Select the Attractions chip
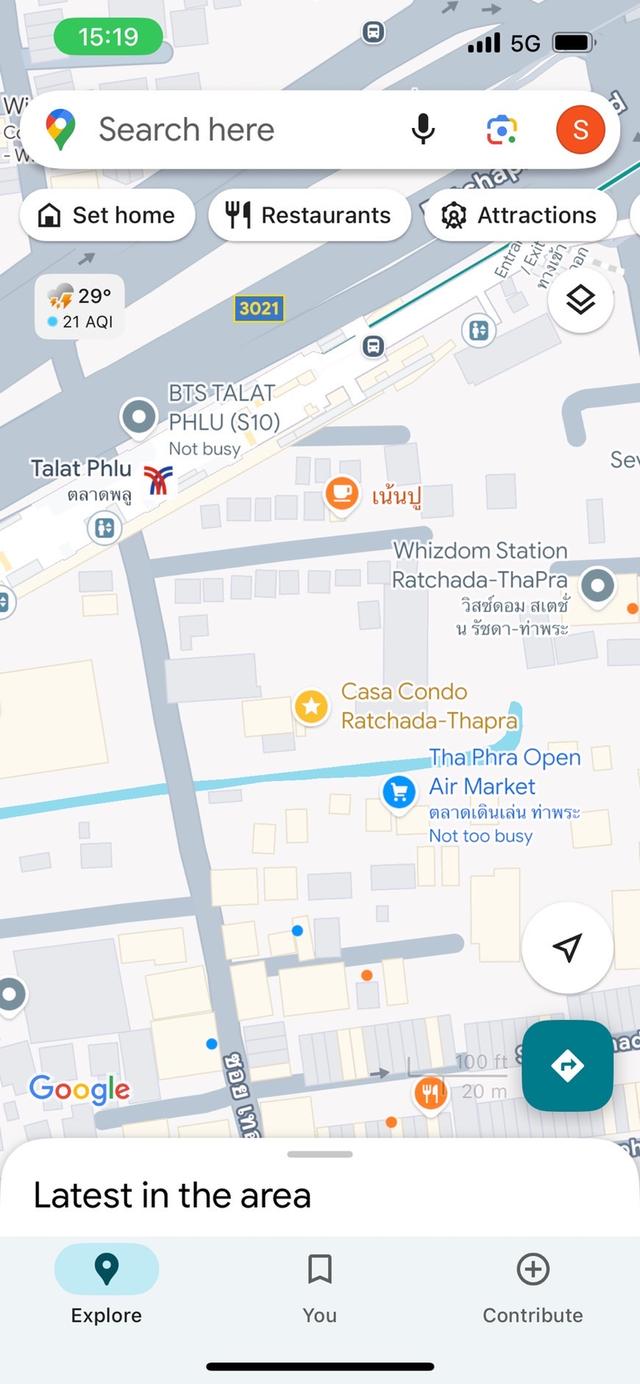This screenshot has height=1384, width=640. click(x=520, y=215)
